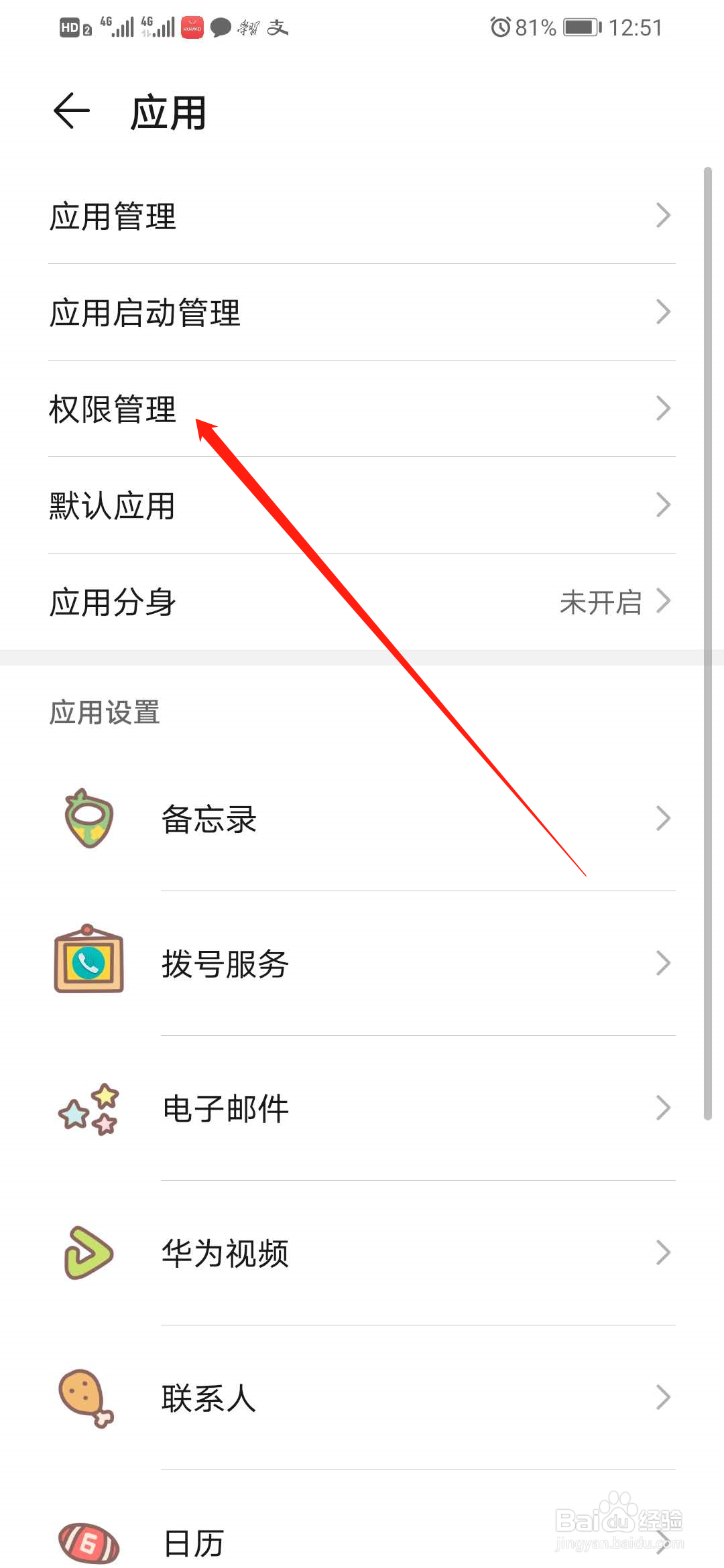The image size is (724, 1568).
Task: Tap the Huawei AppGallery status bar icon
Action: click(x=191, y=27)
